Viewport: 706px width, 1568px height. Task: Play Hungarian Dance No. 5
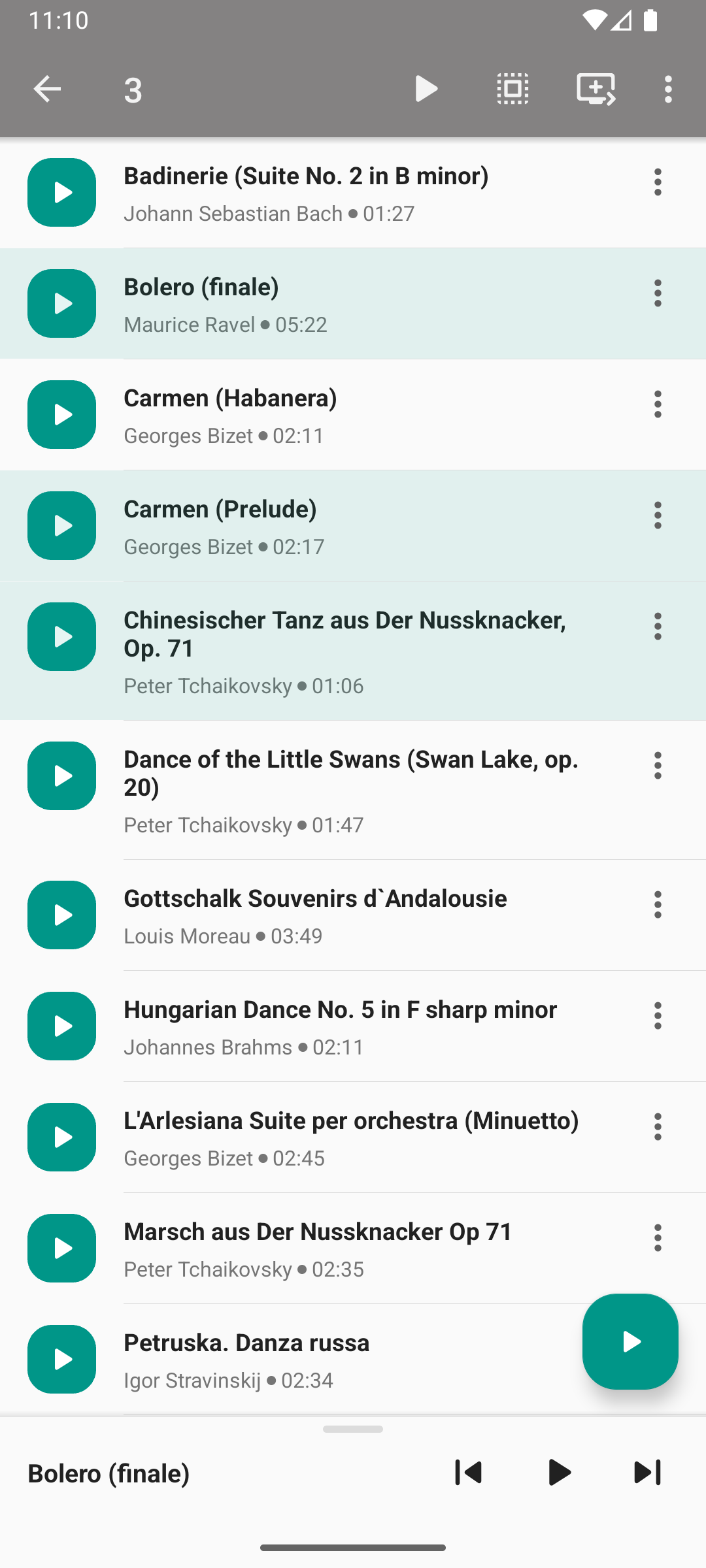click(x=61, y=1026)
